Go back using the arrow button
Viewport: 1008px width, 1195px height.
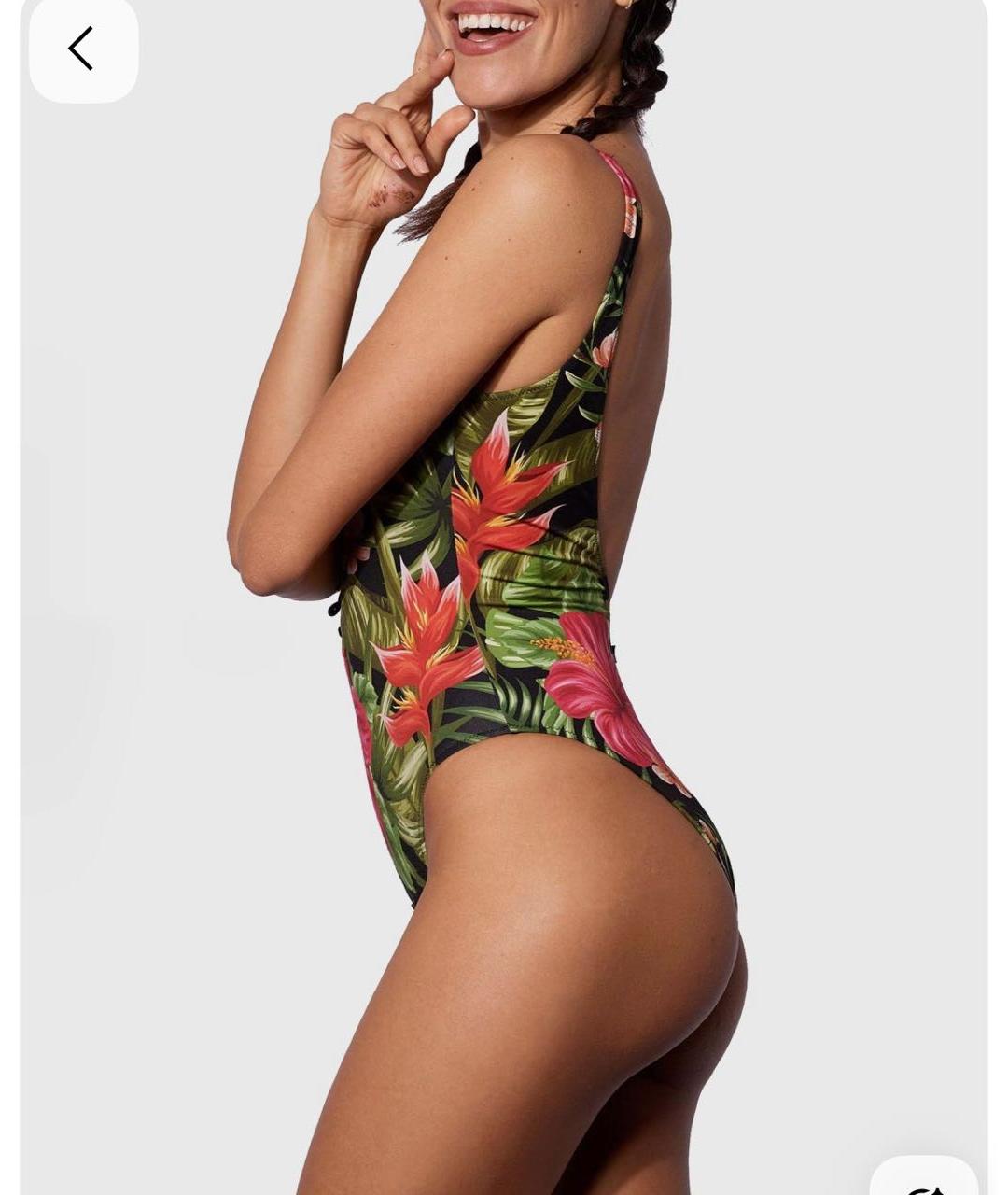(83, 50)
